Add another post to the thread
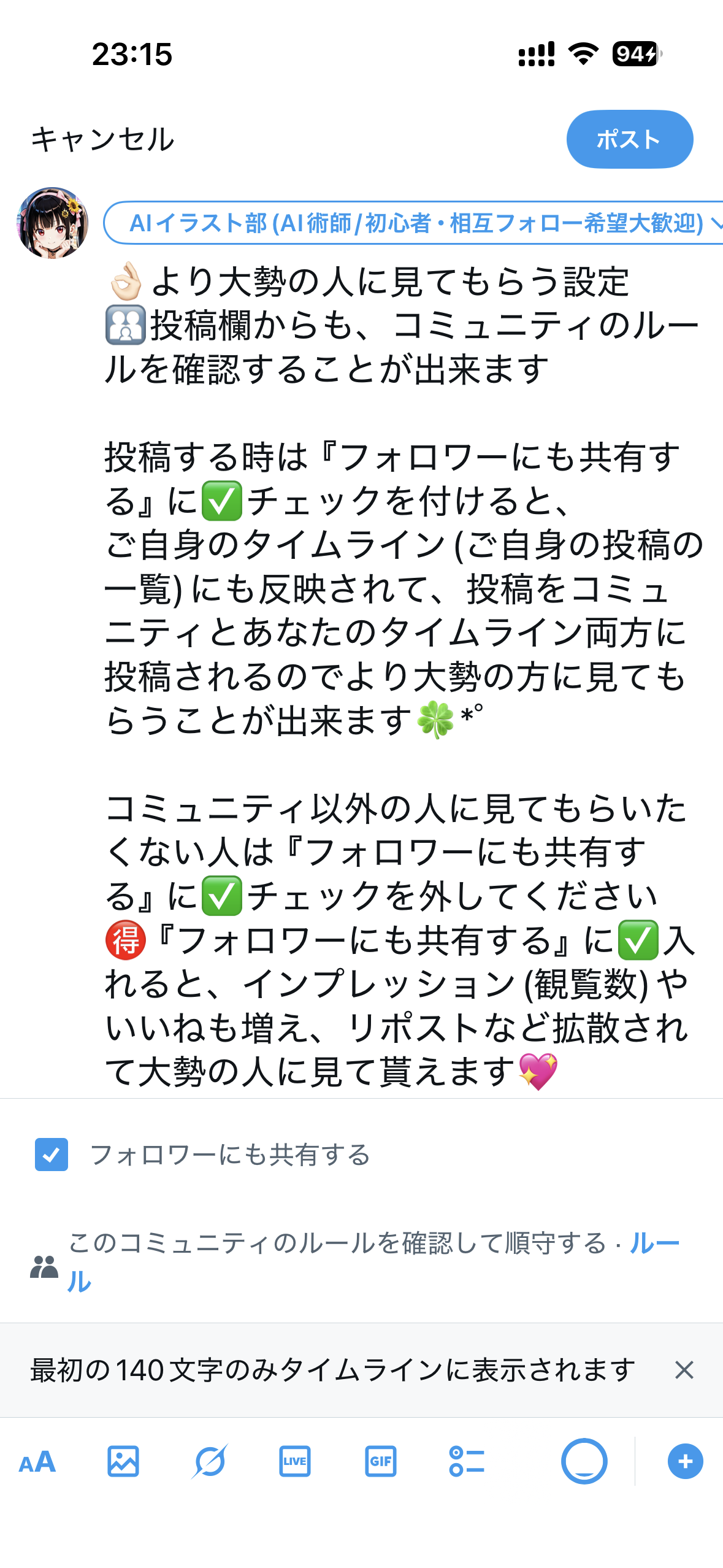 click(685, 1462)
